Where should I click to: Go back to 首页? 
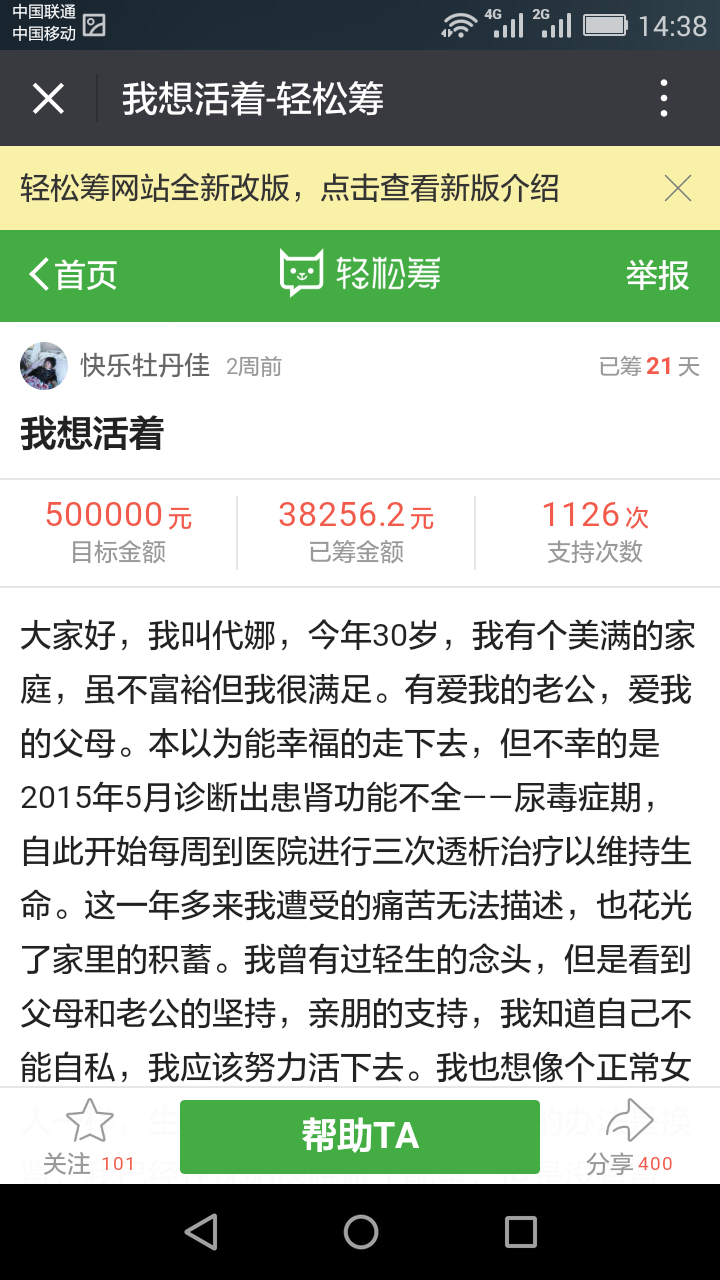coord(73,275)
